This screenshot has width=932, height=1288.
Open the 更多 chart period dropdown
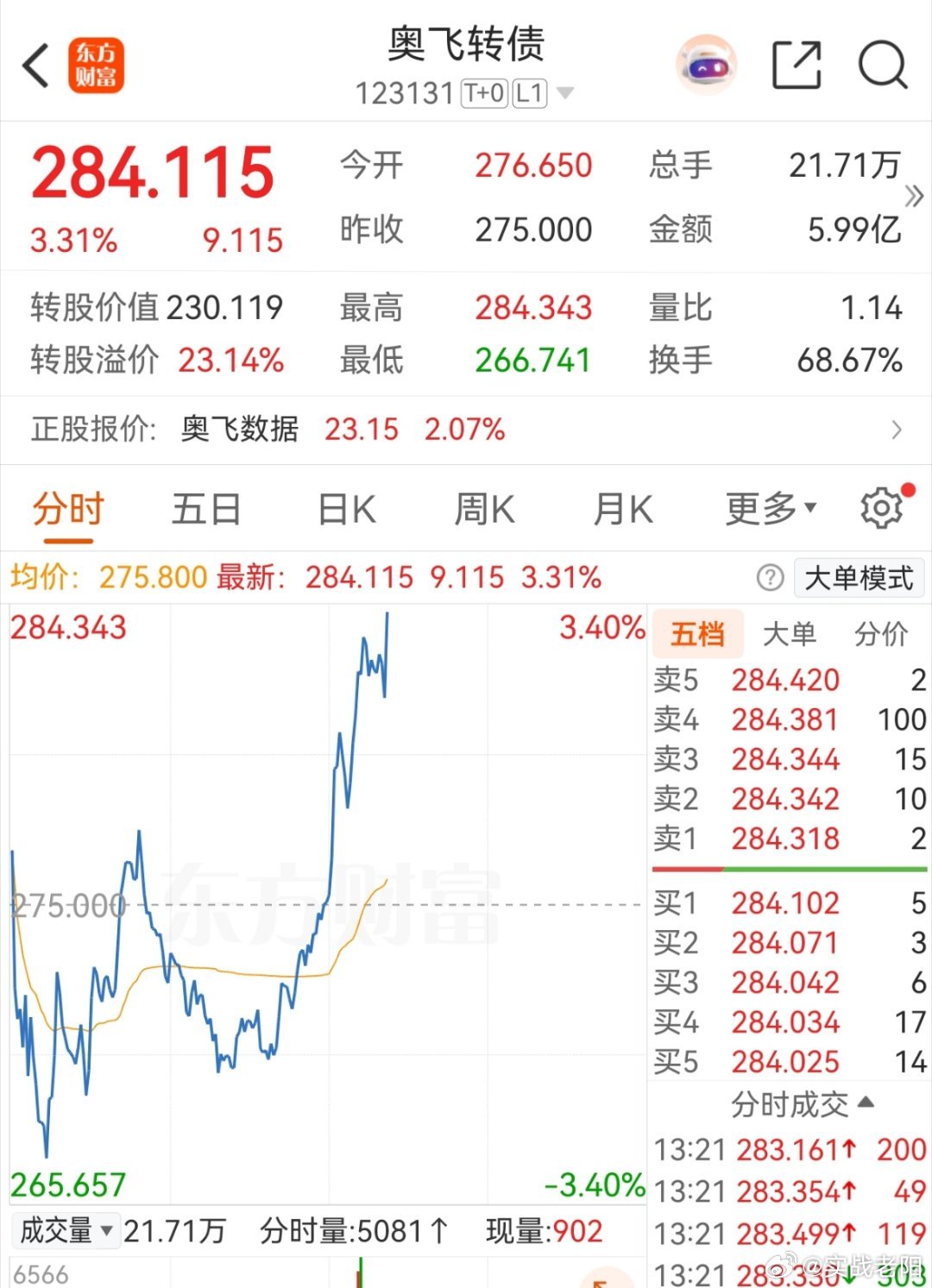pyautogui.click(x=769, y=508)
